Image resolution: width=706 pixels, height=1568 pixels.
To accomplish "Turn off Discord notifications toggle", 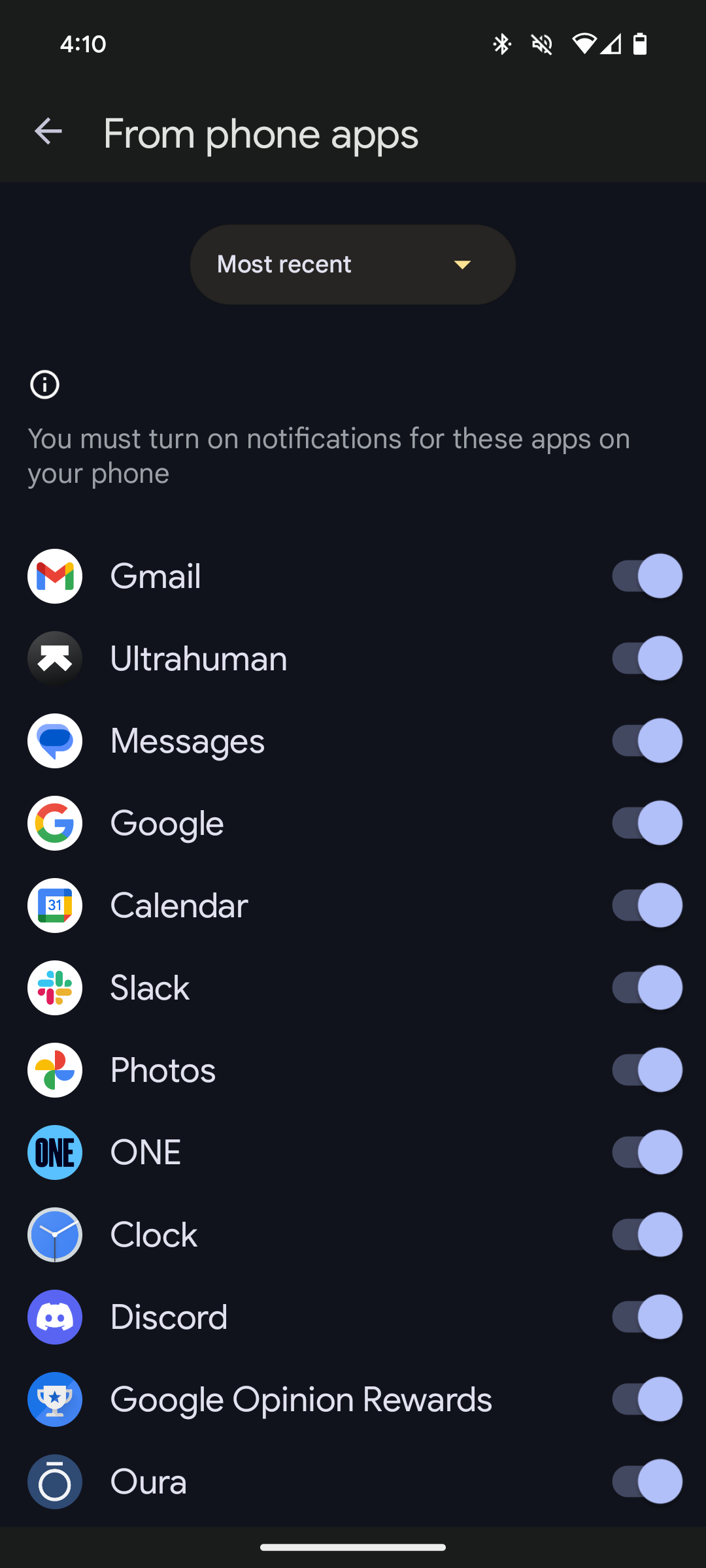I will point(647,1317).
